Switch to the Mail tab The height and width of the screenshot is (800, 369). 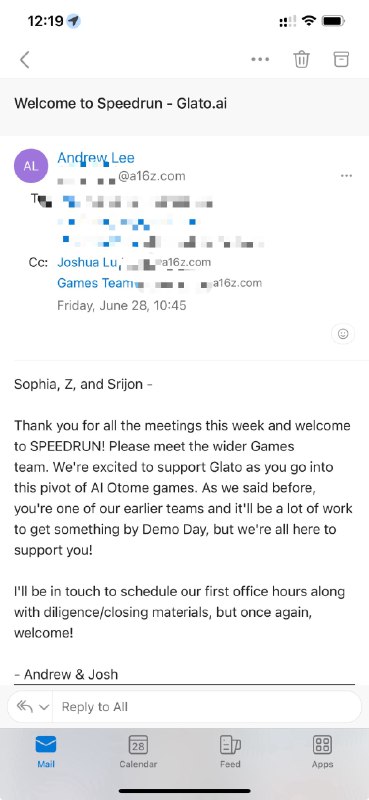46,752
